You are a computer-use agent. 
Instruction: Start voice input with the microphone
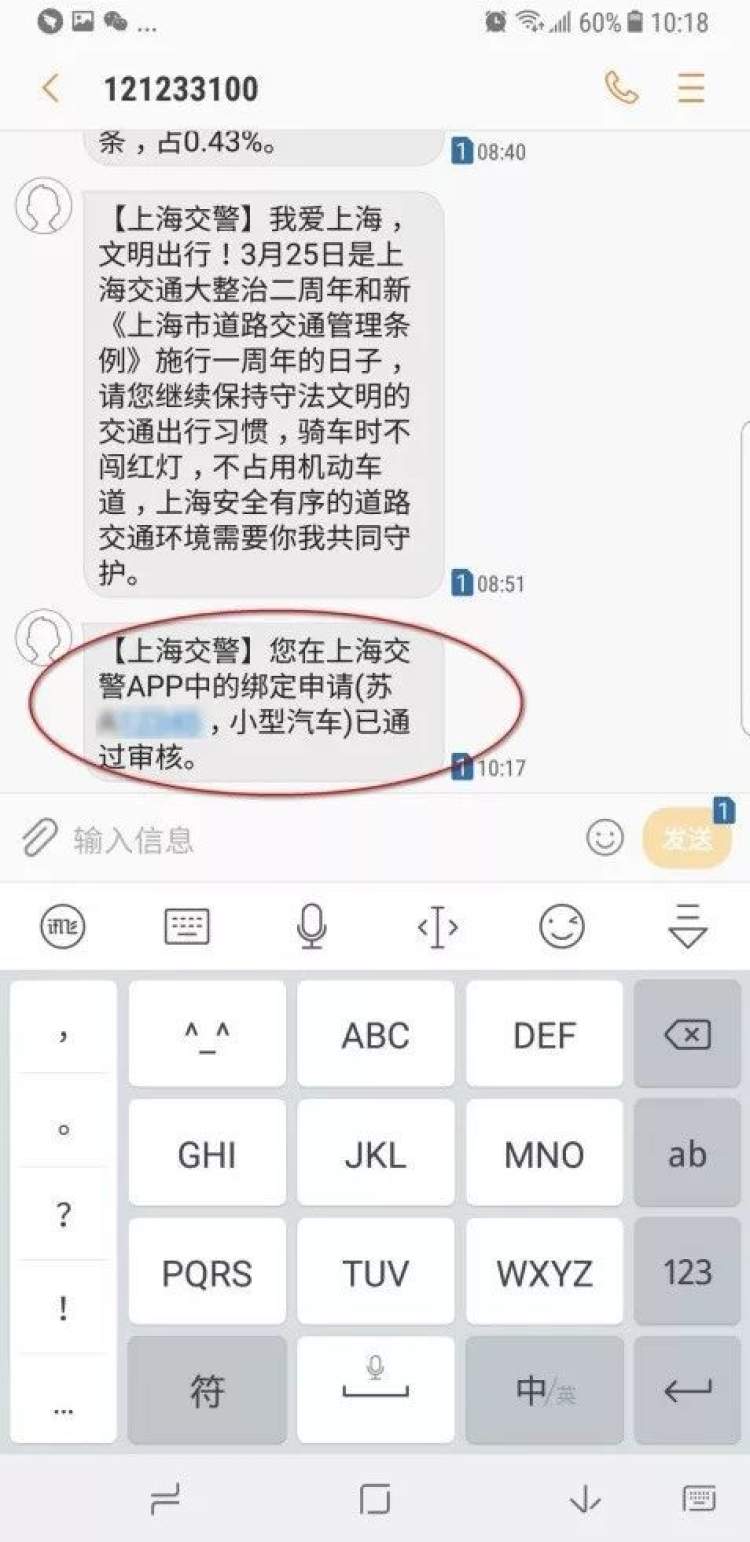[x=312, y=927]
